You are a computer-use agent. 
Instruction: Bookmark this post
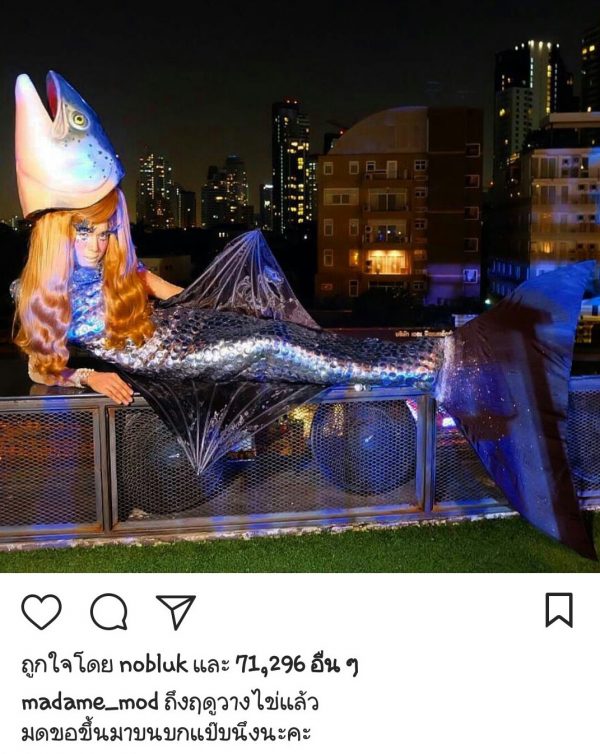pyautogui.click(x=558, y=610)
